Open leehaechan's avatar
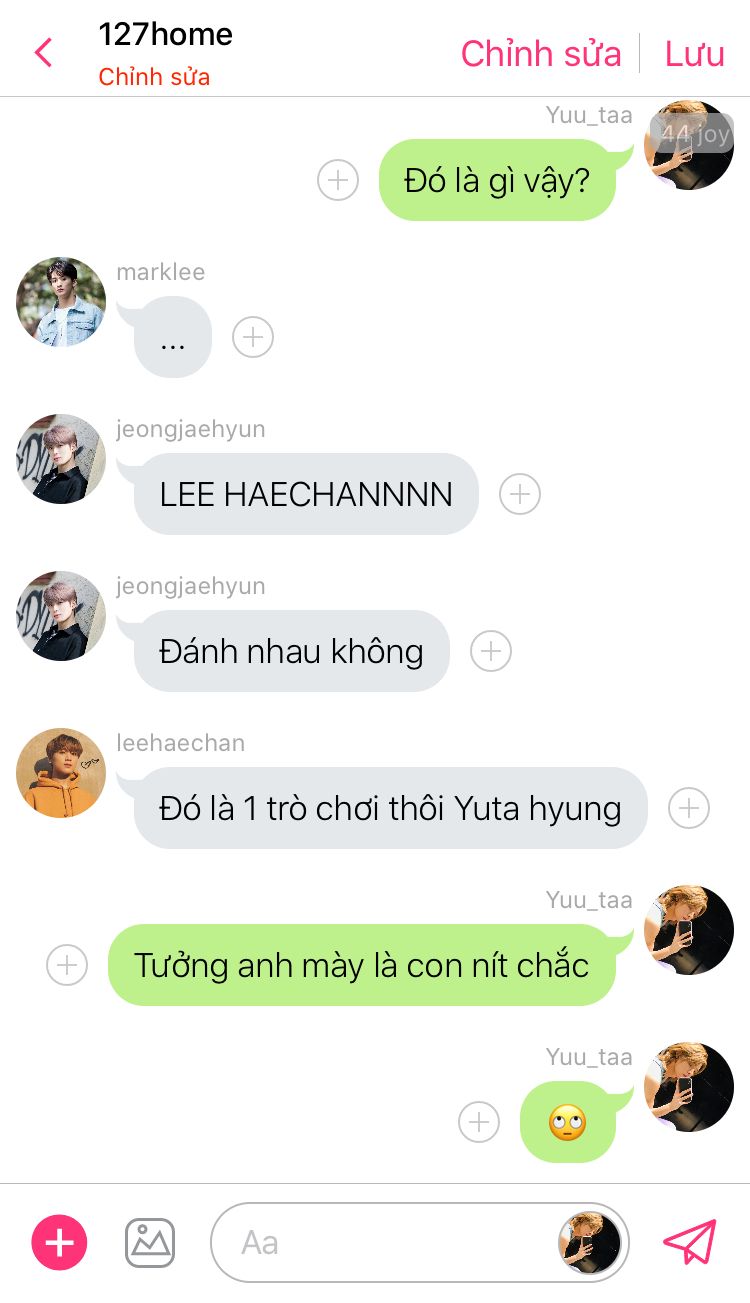The width and height of the screenshot is (750, 1303). point(61,773)
